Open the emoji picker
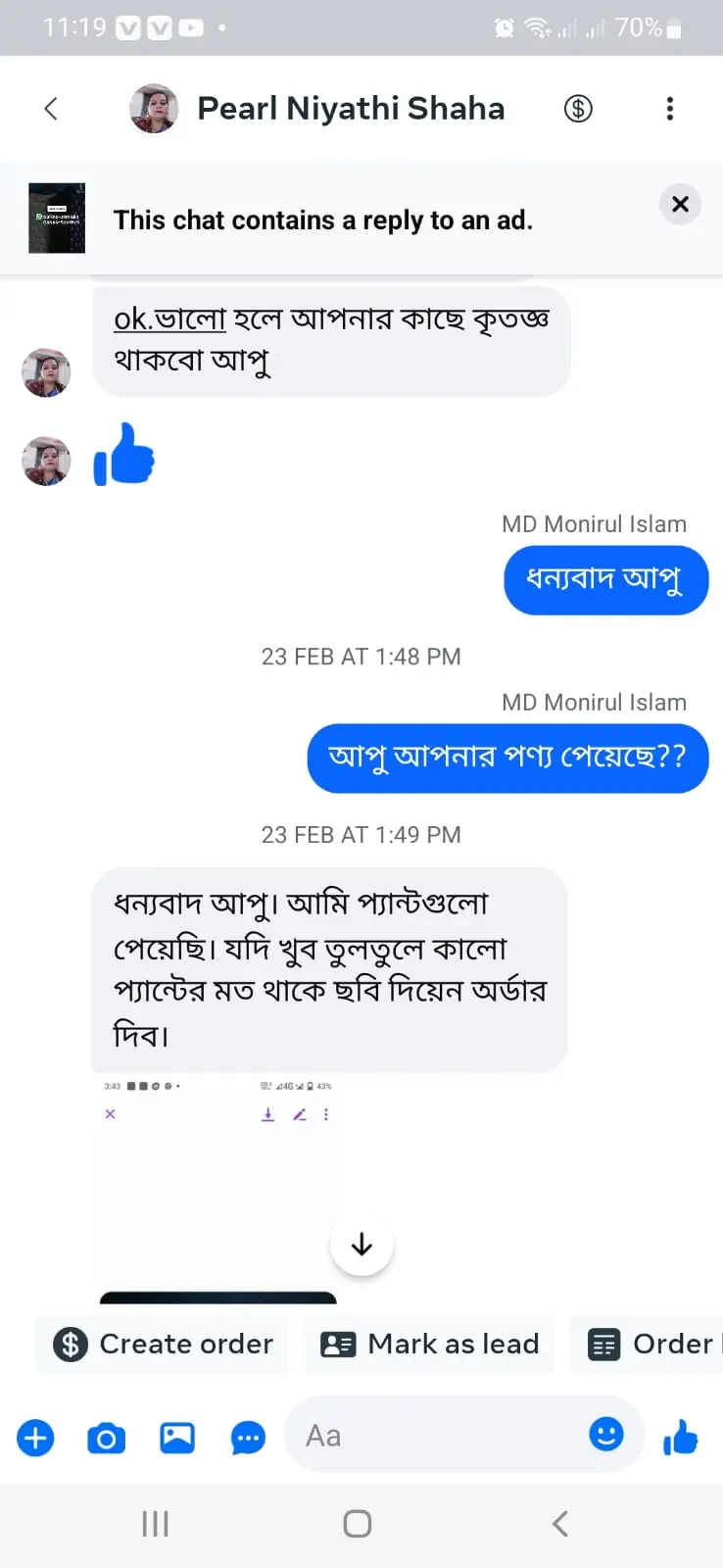The image size is (723, 1568). click(606, 1435)
